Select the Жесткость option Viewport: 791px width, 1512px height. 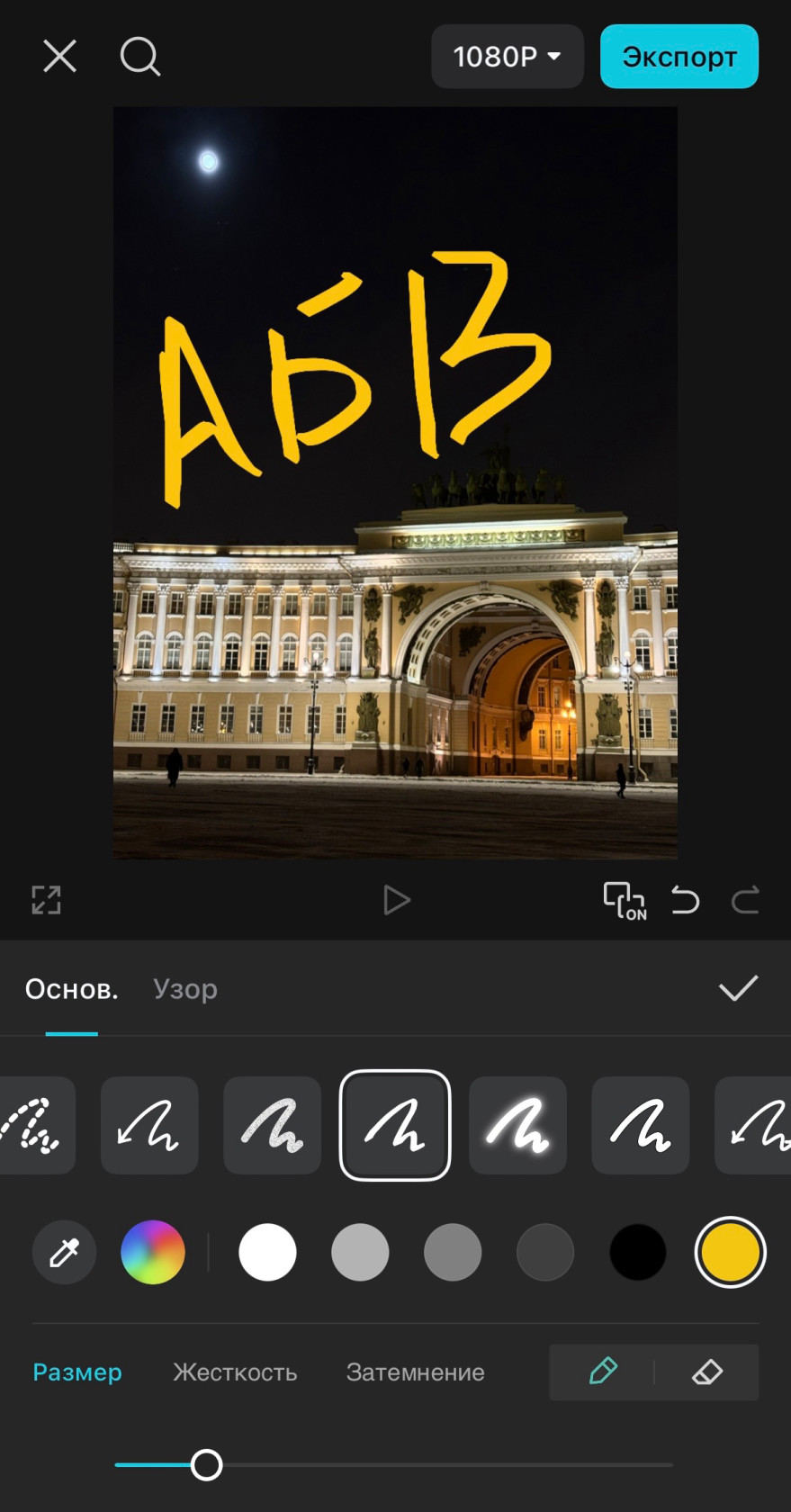(234, 1372)
